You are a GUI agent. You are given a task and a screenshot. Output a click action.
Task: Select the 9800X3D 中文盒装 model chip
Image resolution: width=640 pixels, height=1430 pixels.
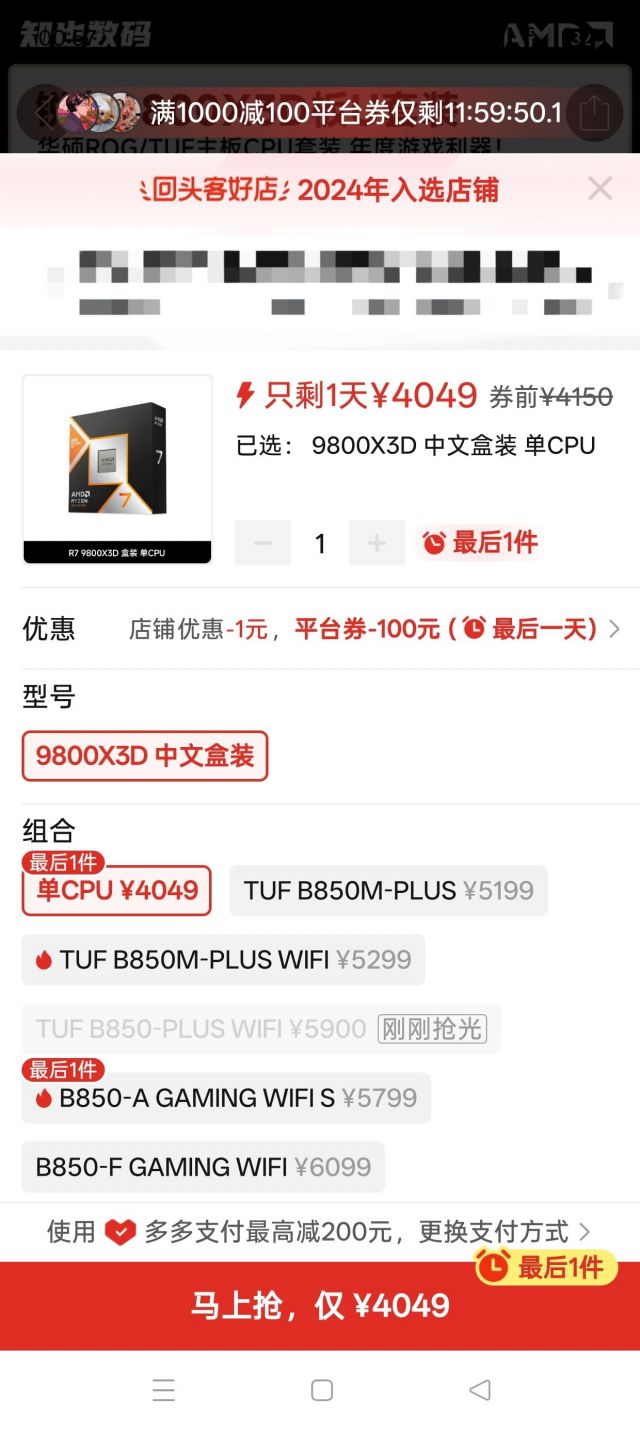145,756
